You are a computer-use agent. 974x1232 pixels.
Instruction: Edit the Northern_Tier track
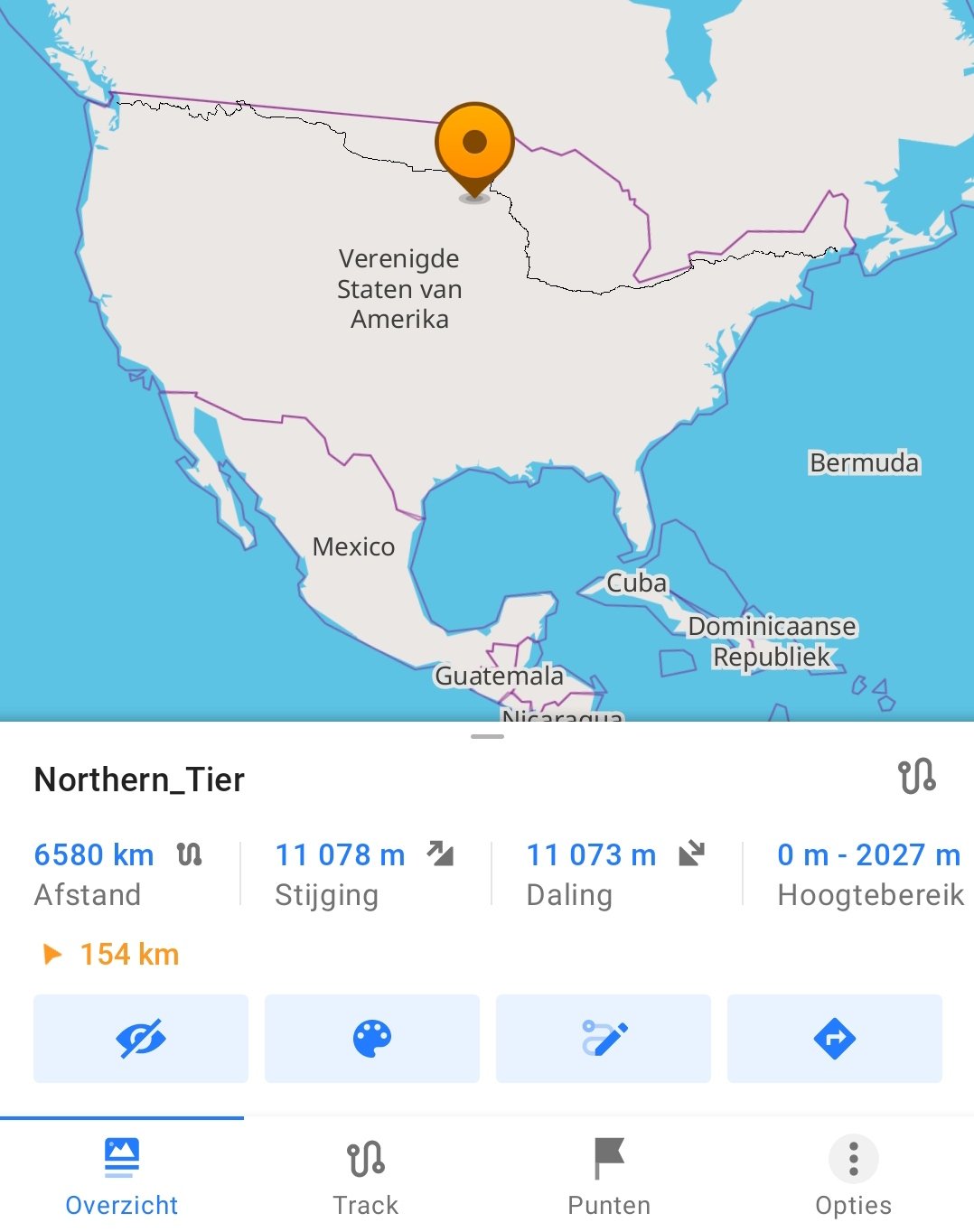tap(604, 1039)
